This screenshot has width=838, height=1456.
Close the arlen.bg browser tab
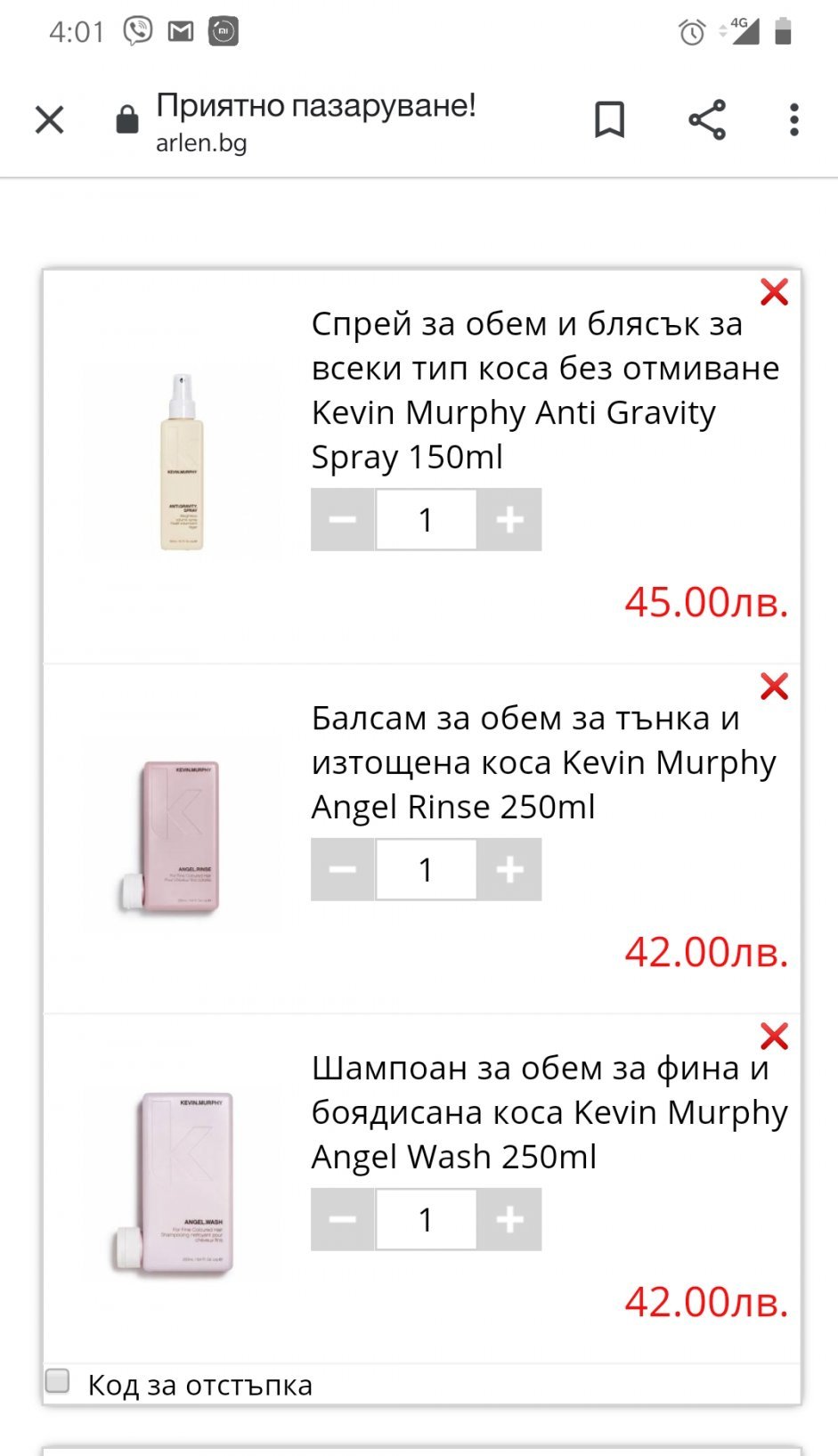tap(50, 119)
